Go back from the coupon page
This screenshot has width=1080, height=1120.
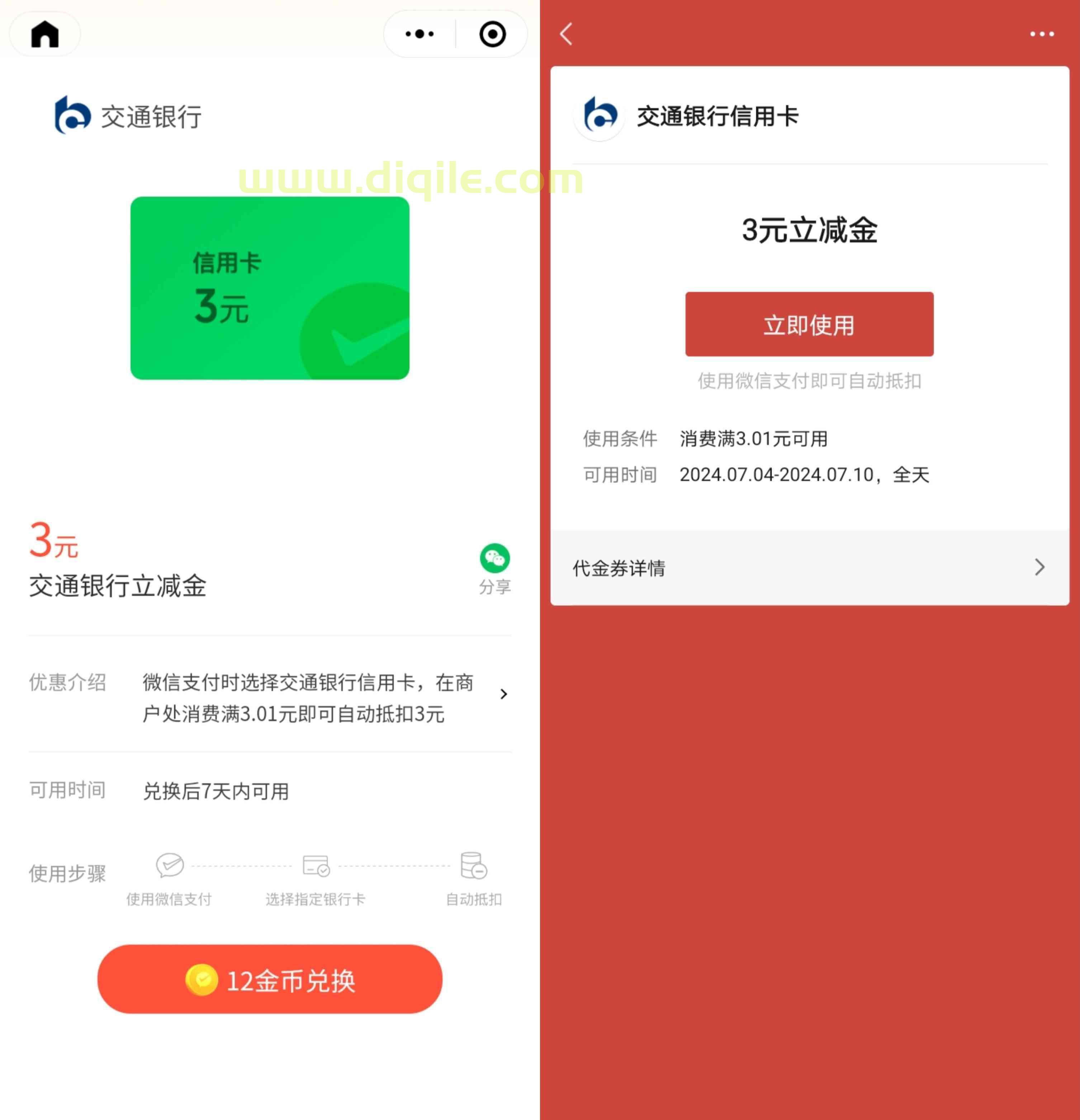click(x=566, y=34)
